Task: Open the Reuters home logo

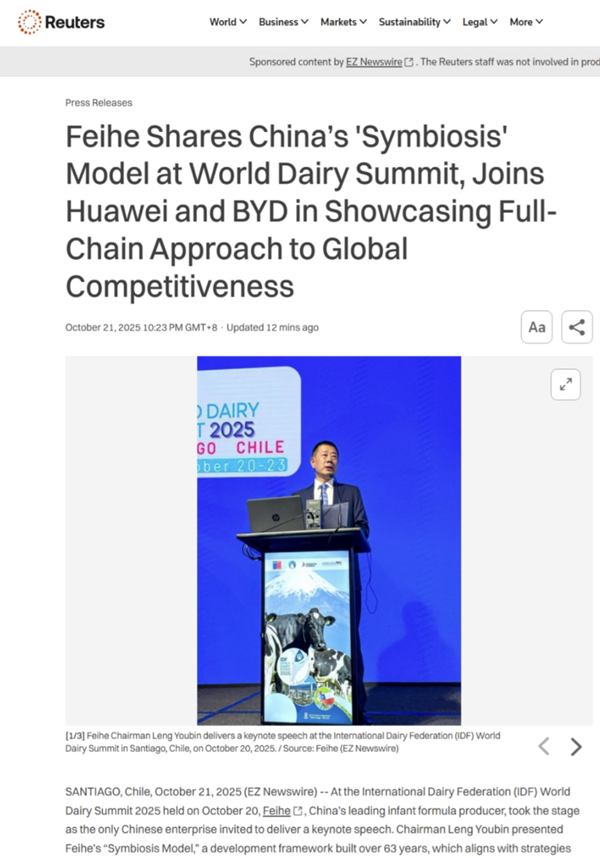Action: point(61,21)
